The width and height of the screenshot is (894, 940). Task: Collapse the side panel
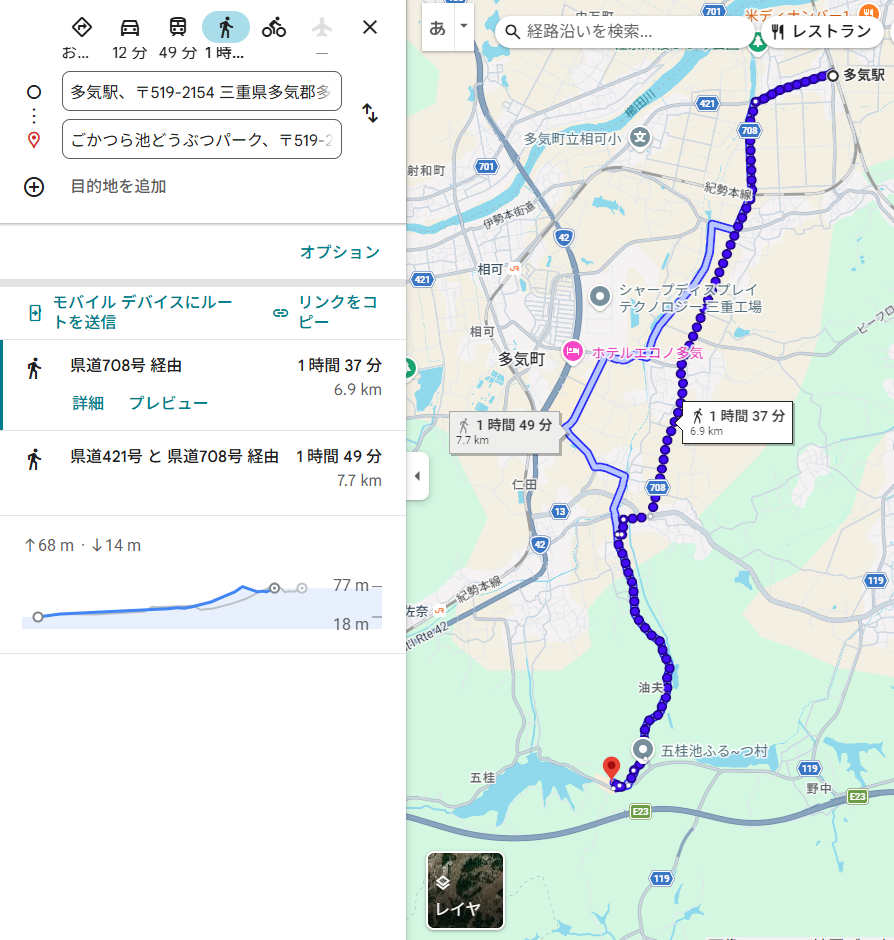click(x=417, y=476)
